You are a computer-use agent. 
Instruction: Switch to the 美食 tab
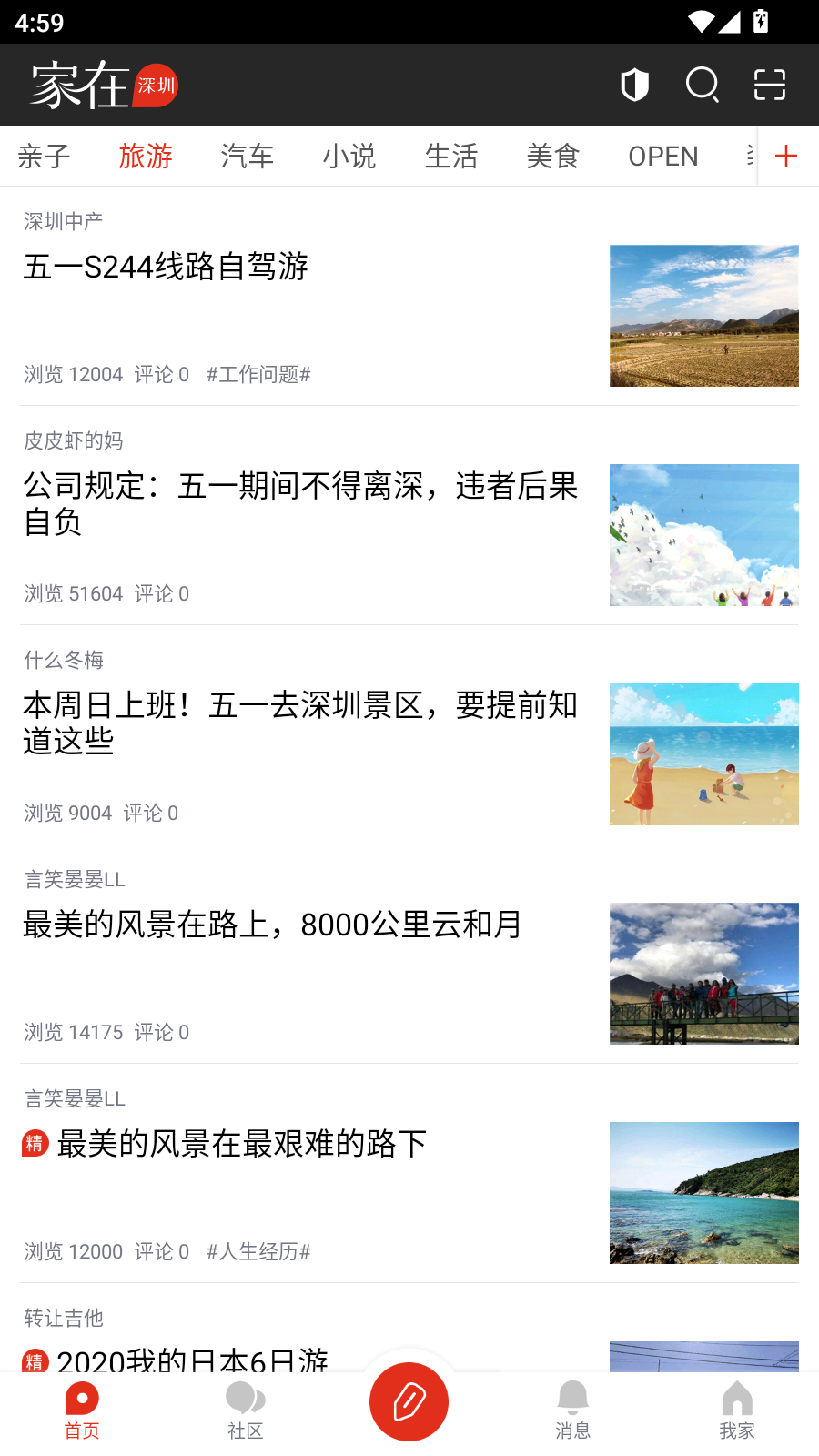coord(553,157)
